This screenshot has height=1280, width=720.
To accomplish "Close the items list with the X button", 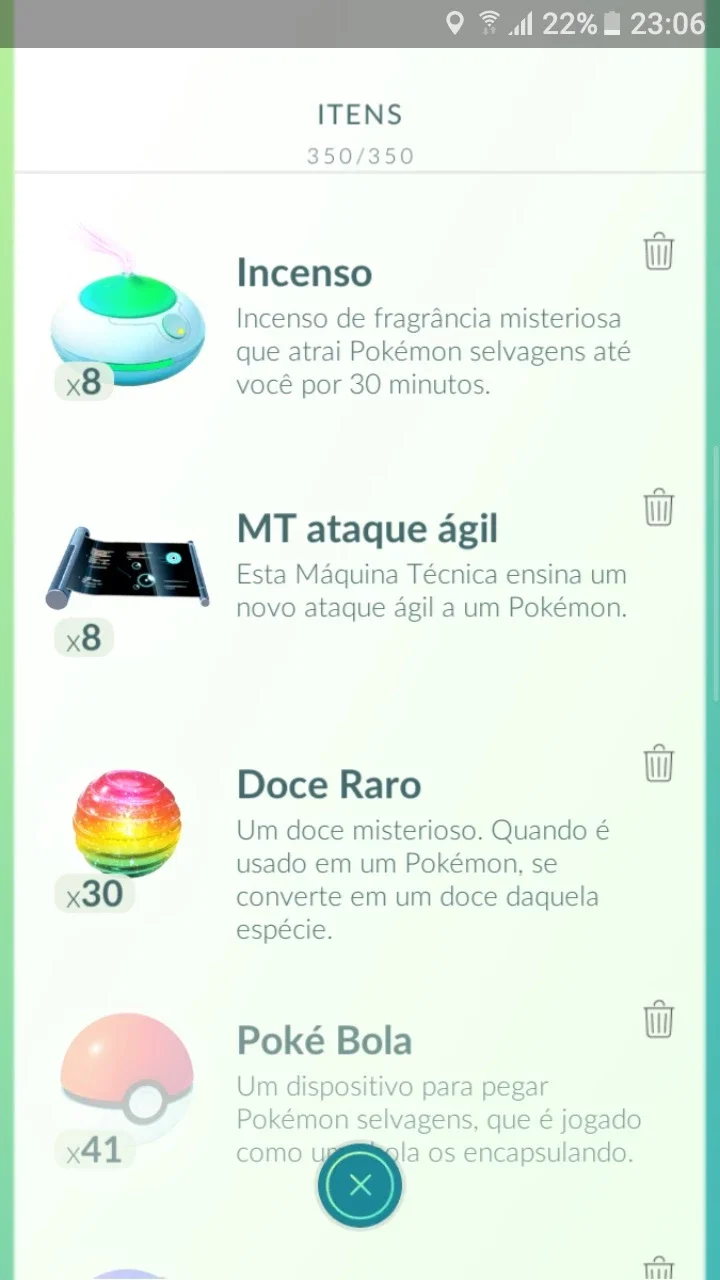I will [x=360, y=1186].
